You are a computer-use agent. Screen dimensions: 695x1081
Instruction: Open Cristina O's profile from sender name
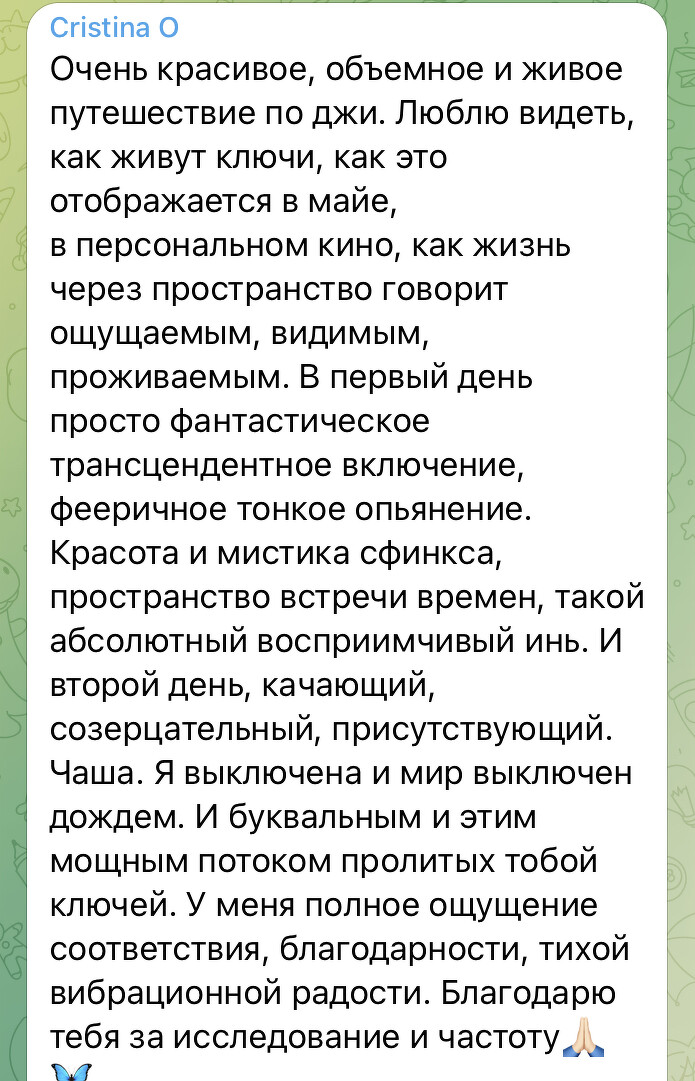pyautogui.click(x=114, y=28)
